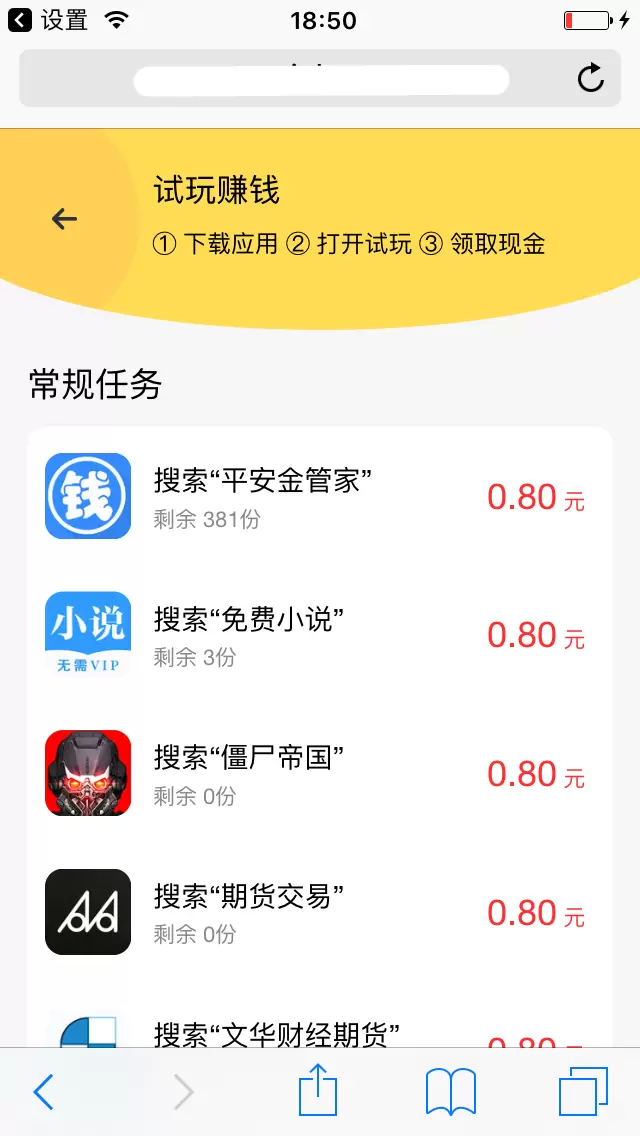Show all open Safari tabs

583,1091
